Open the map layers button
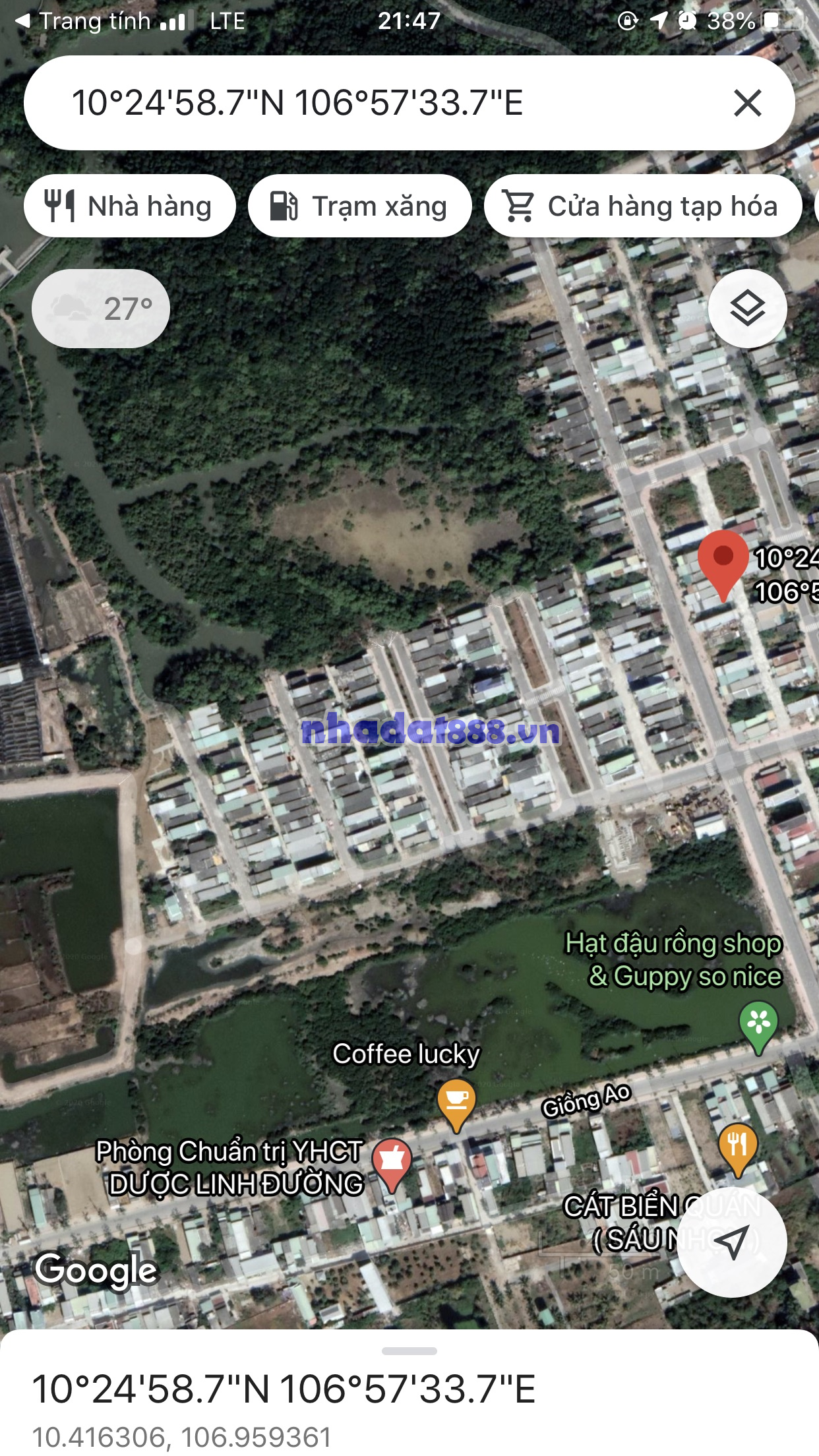Viewport: 819px width, 1456px height. click(747, 309)
